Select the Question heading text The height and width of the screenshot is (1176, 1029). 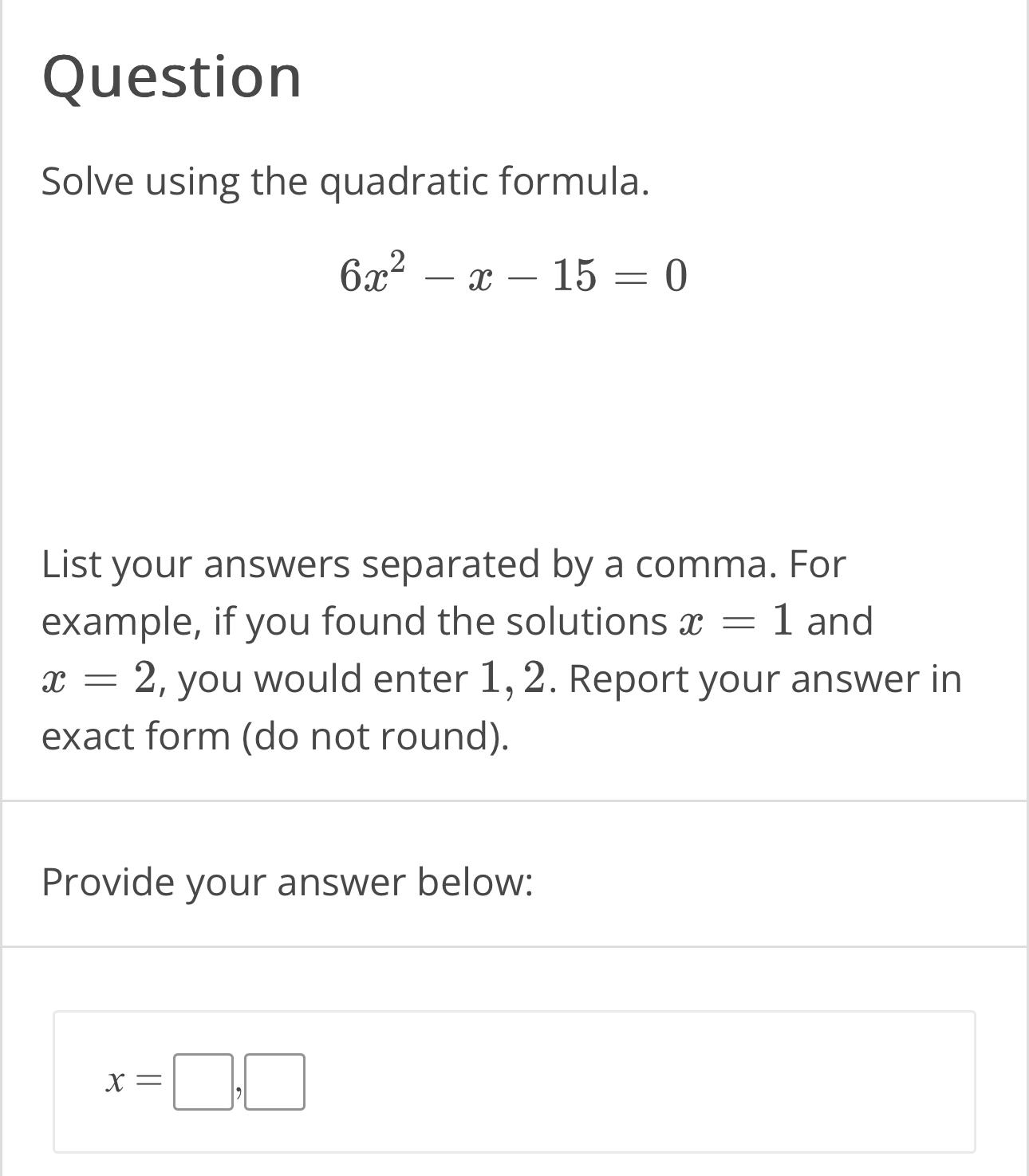tap(171, 77)
